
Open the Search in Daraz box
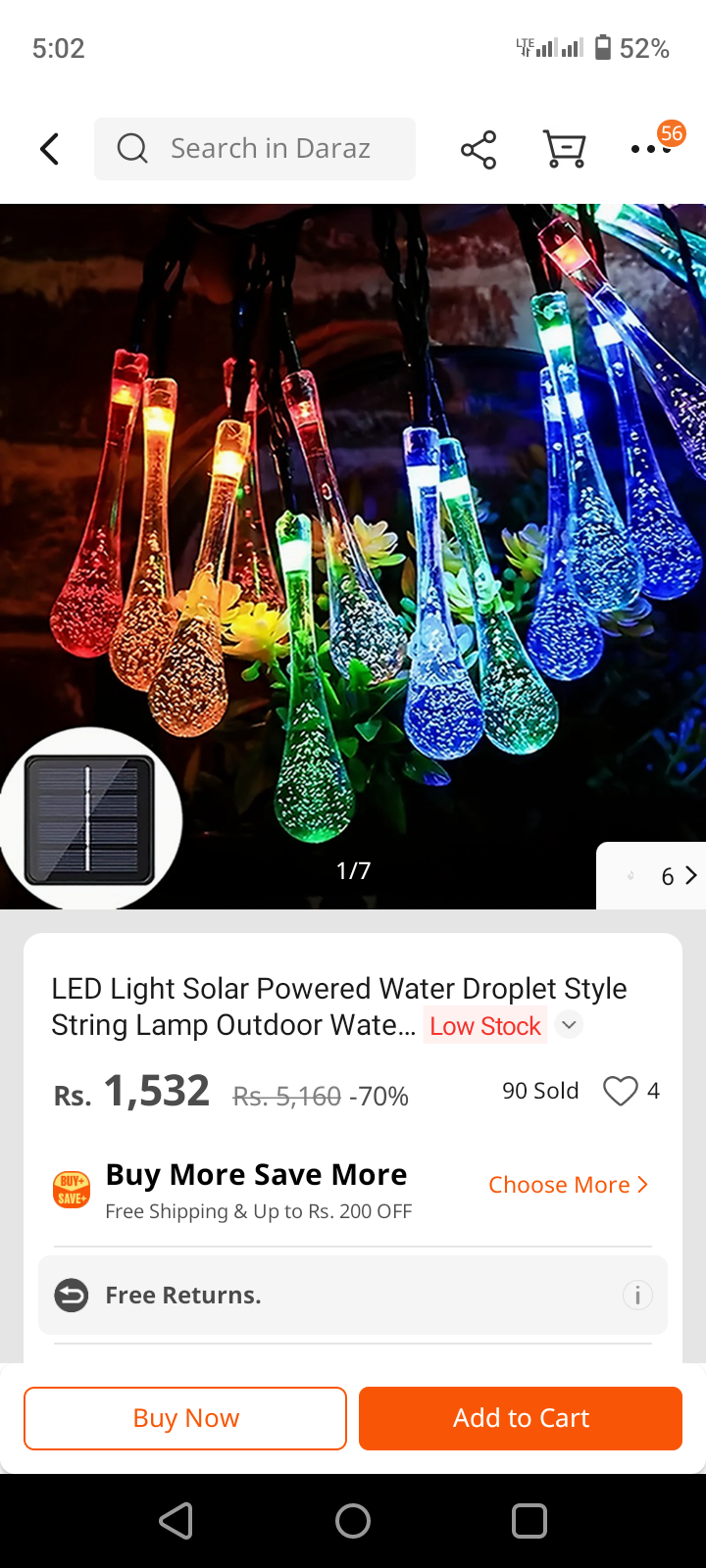tap(255, 149)
